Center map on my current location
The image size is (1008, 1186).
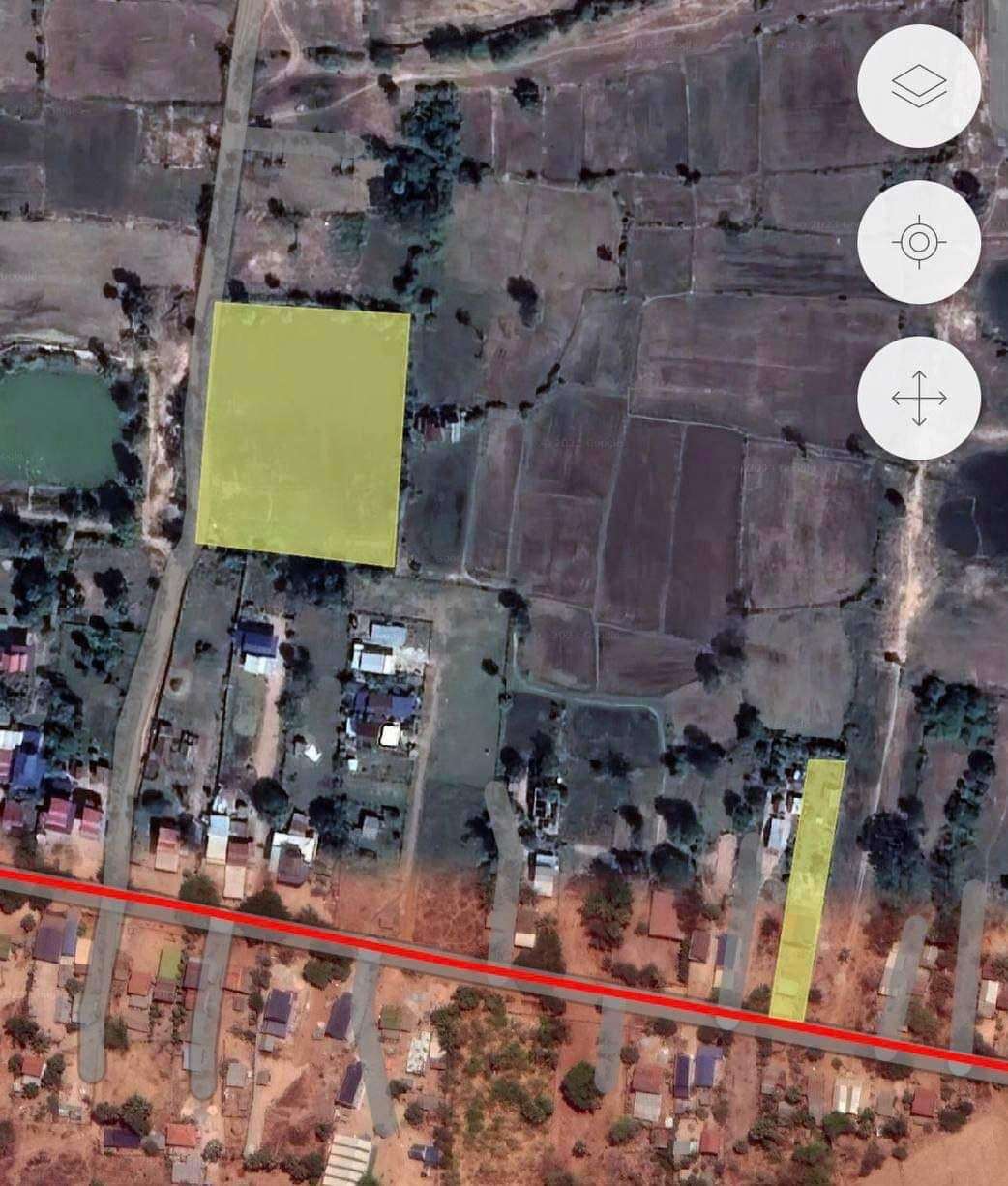918,242
